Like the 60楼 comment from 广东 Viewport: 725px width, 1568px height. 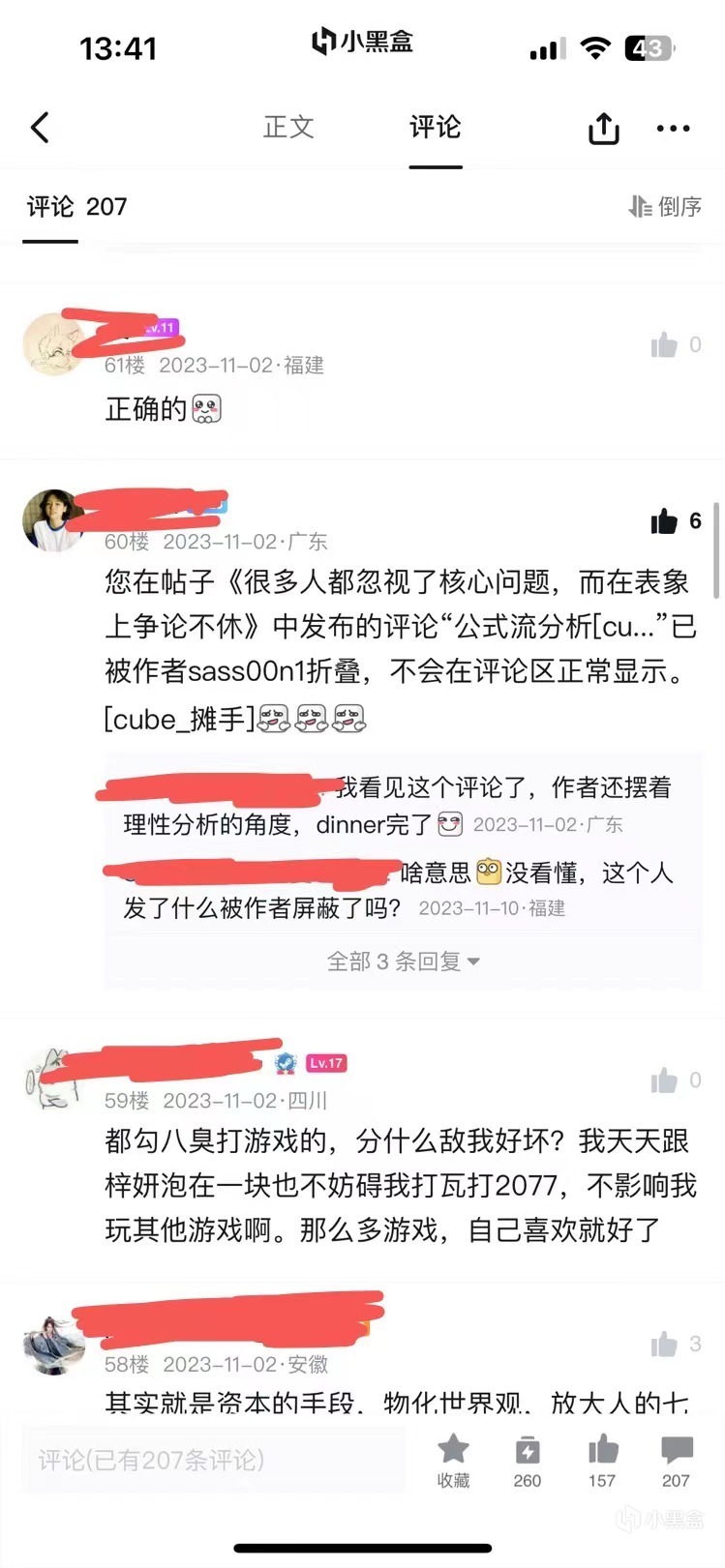point(665,521)
